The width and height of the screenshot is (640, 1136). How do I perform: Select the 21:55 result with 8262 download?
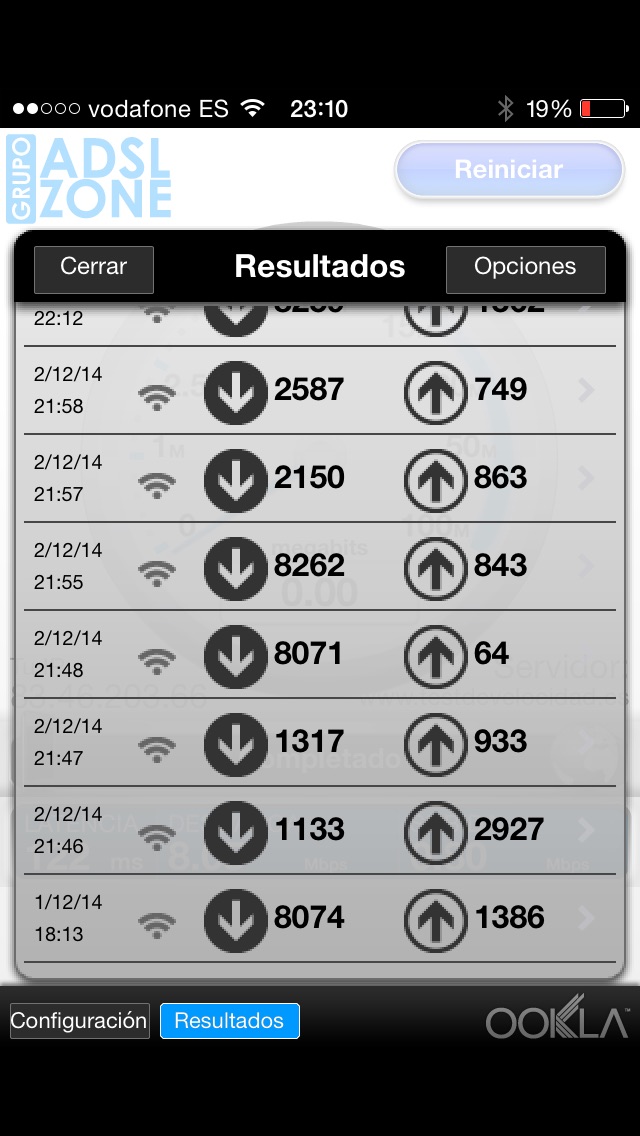[320, 566]
